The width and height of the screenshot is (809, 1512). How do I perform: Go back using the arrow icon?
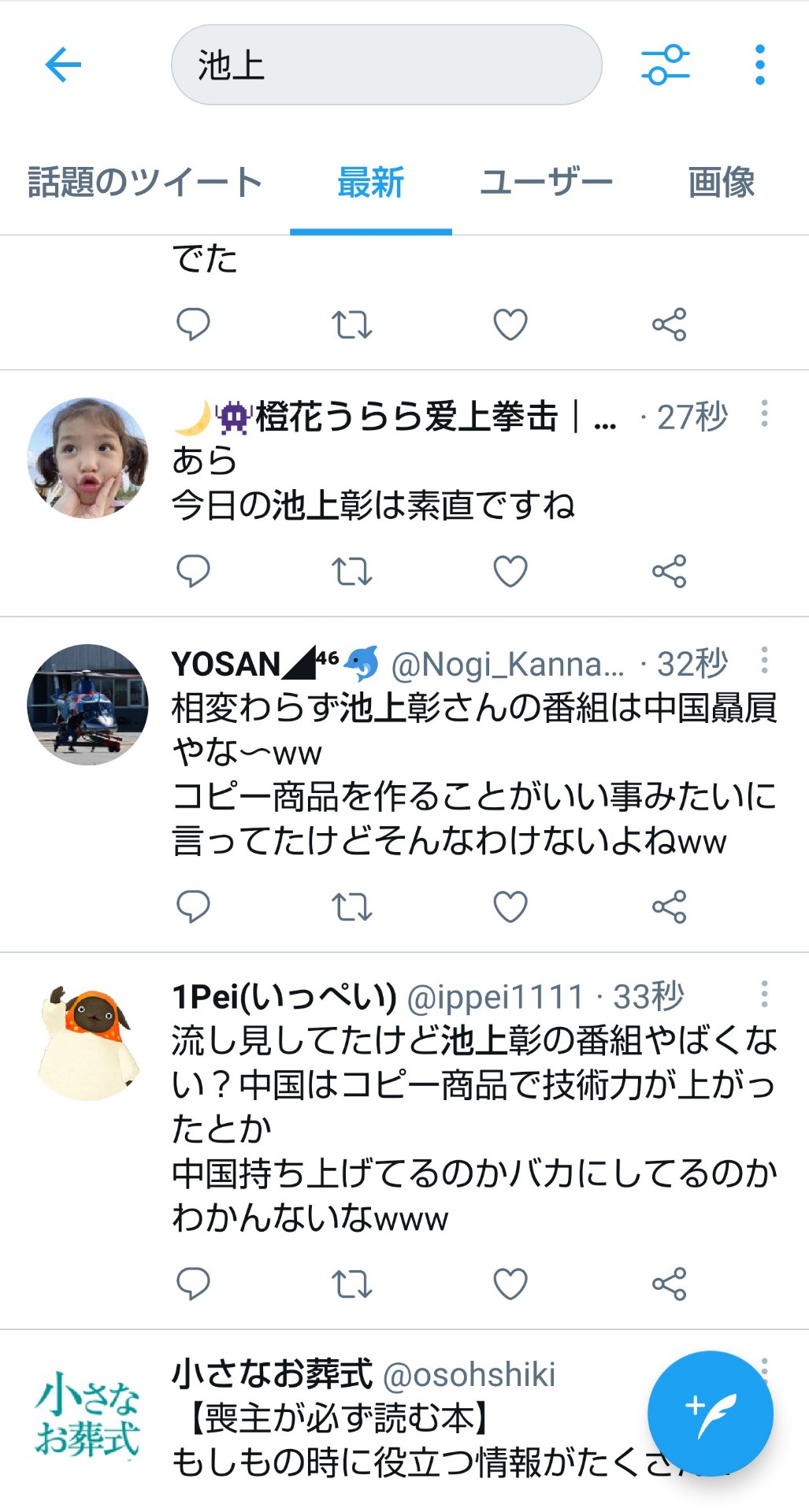tap(64, 65)
